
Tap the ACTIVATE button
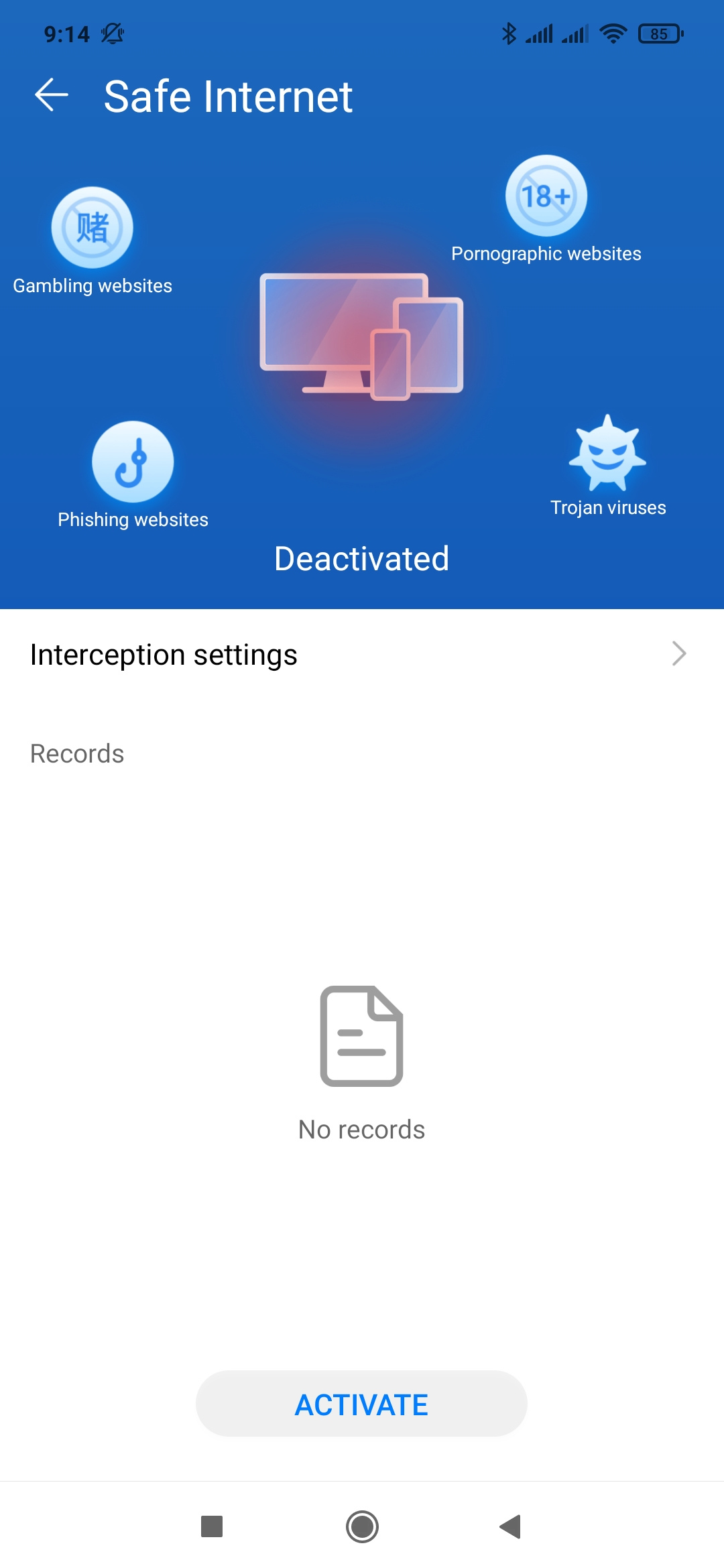coord(361,1404)
